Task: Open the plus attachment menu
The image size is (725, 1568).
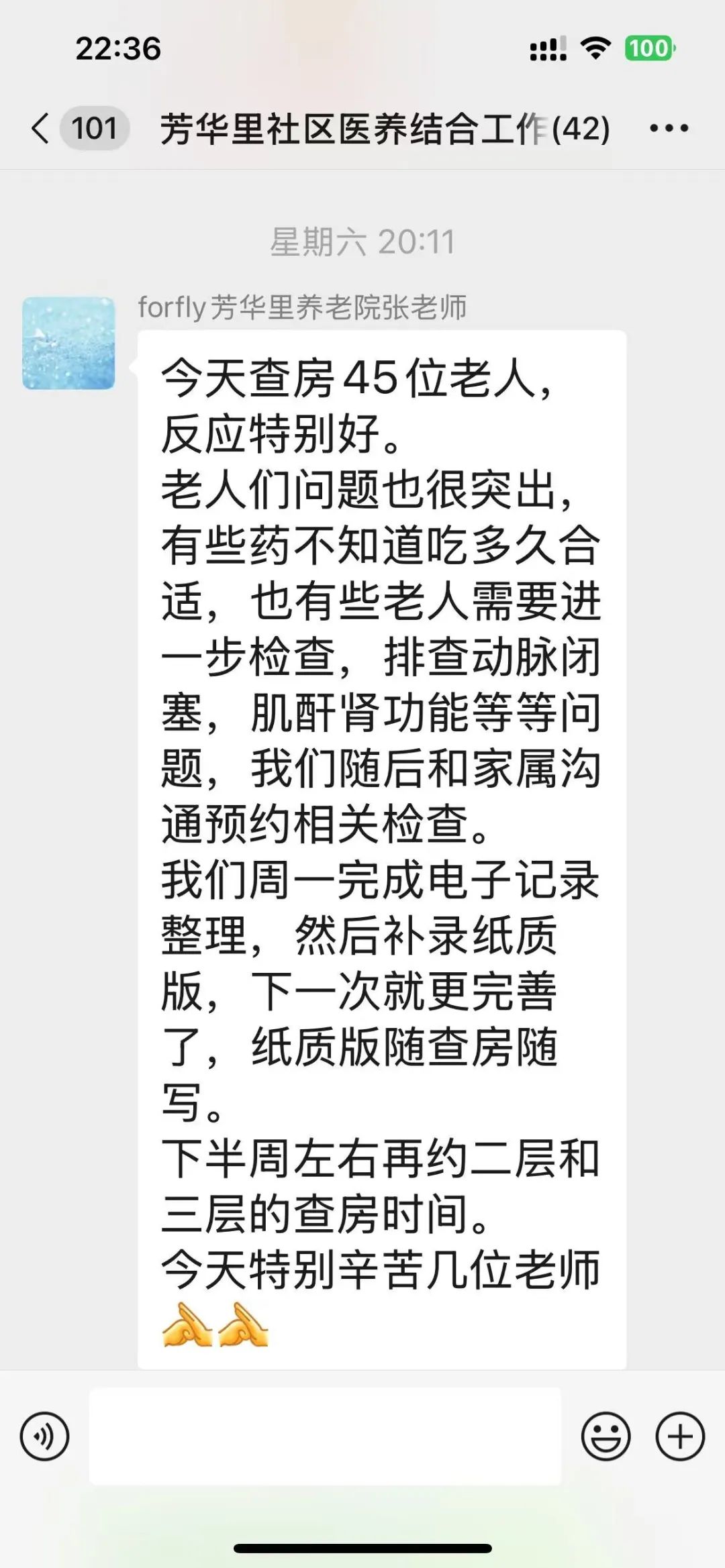Action: pyautogui.click(x=679, y=1436)
